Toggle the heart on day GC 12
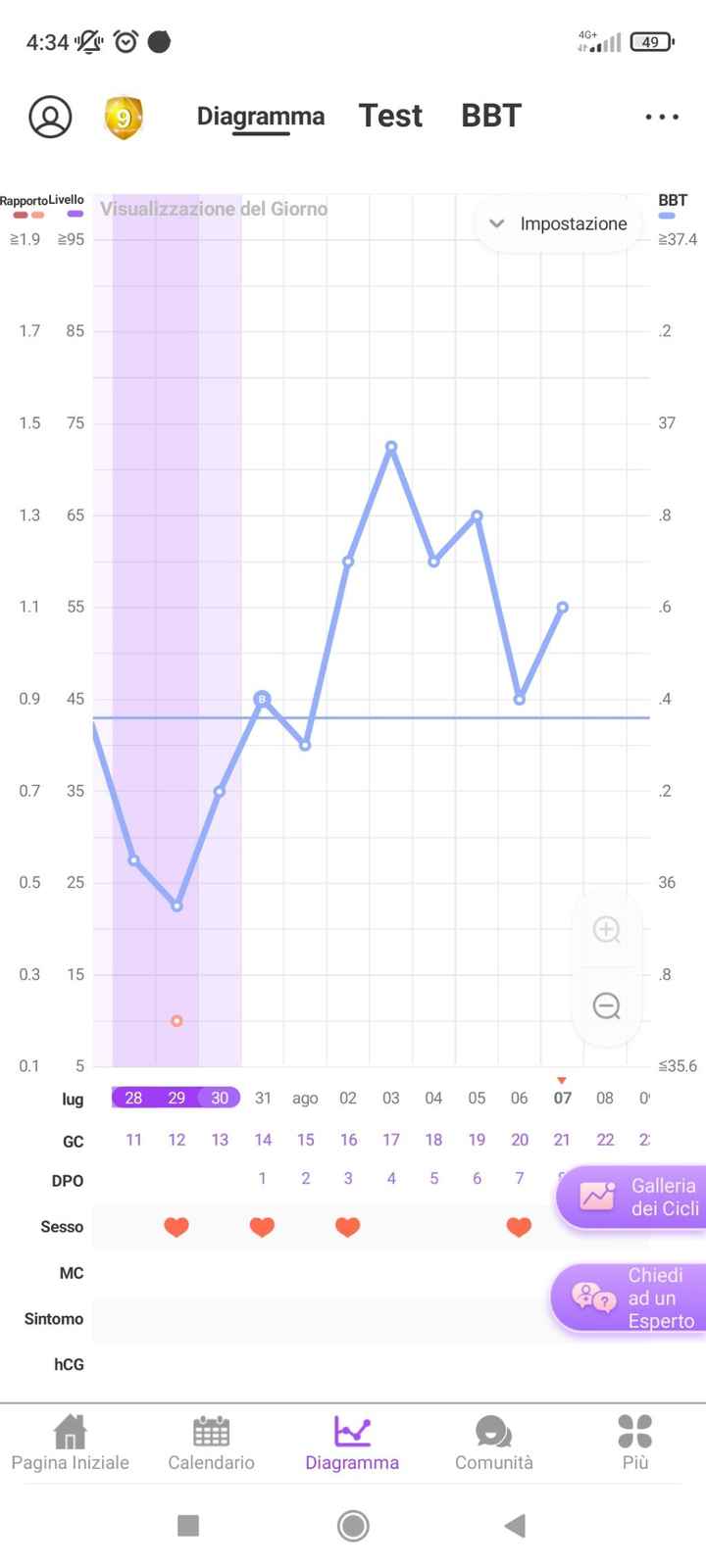This screenshot has height=1568, width=706. click(176, 1226)
